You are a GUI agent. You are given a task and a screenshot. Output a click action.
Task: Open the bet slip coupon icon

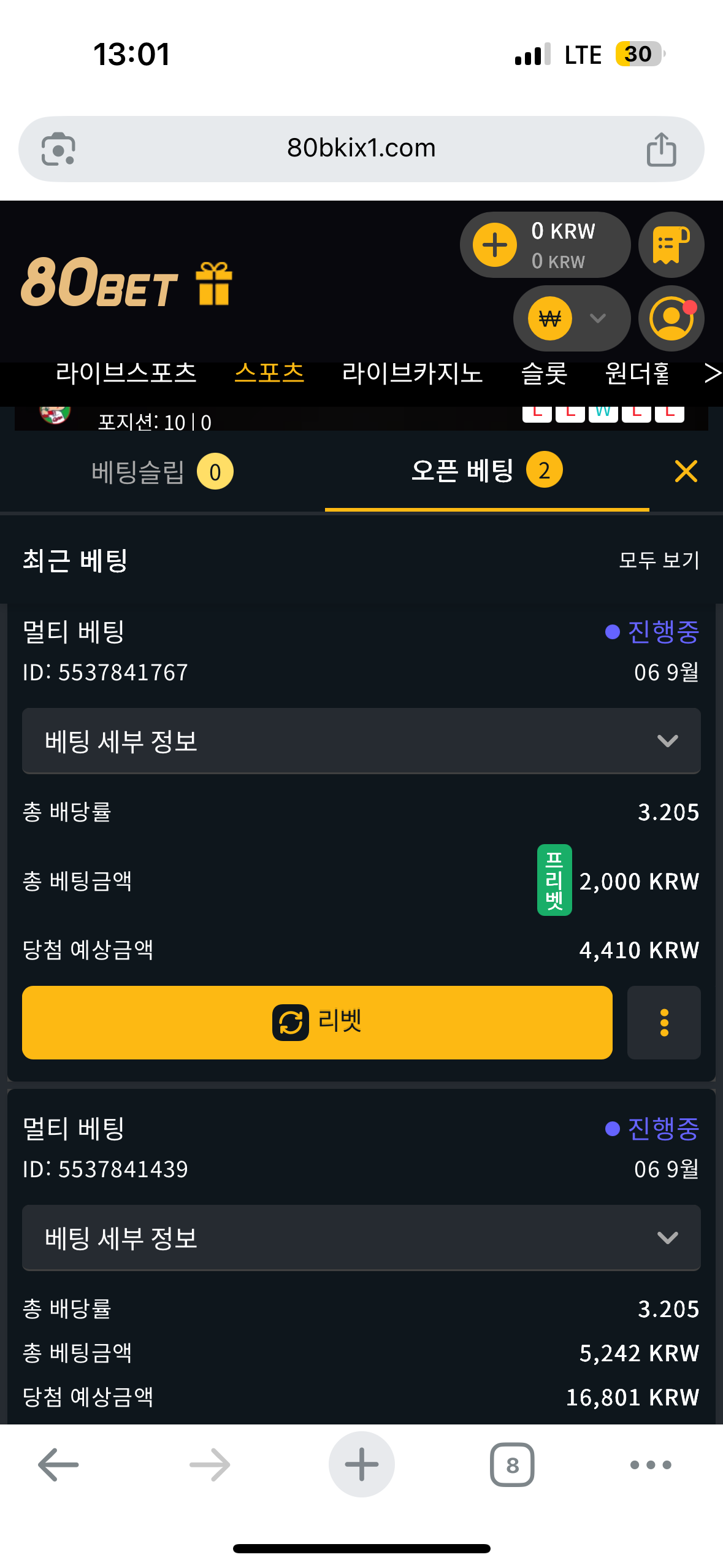click(x=671, y=245)
